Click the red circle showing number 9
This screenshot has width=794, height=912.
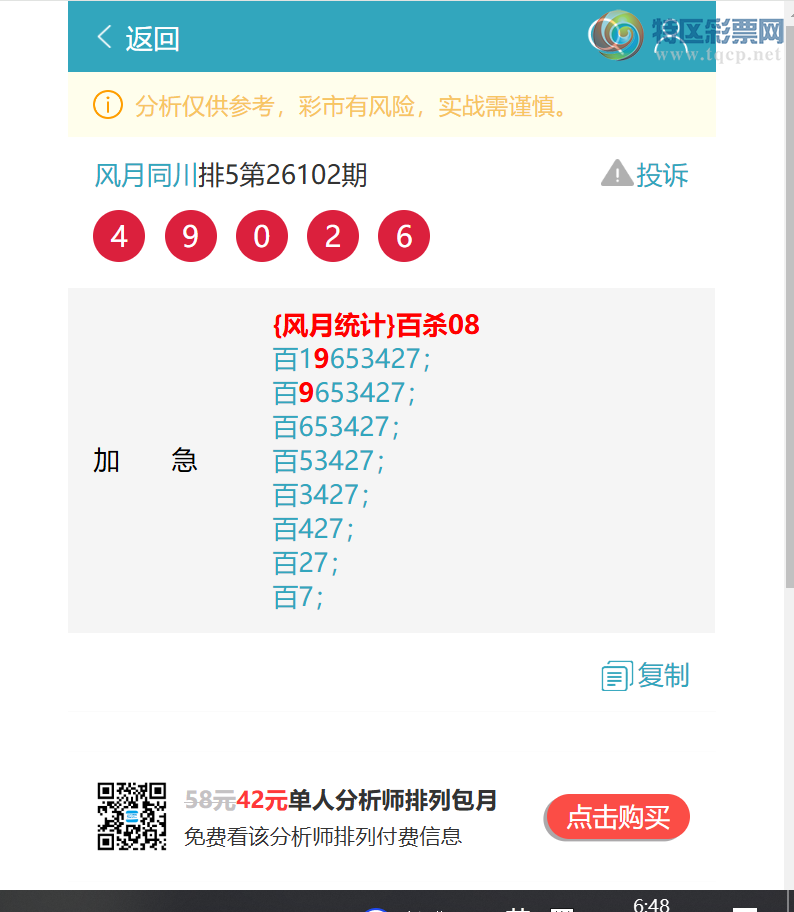pyautogui.click(x=190, y=235)
